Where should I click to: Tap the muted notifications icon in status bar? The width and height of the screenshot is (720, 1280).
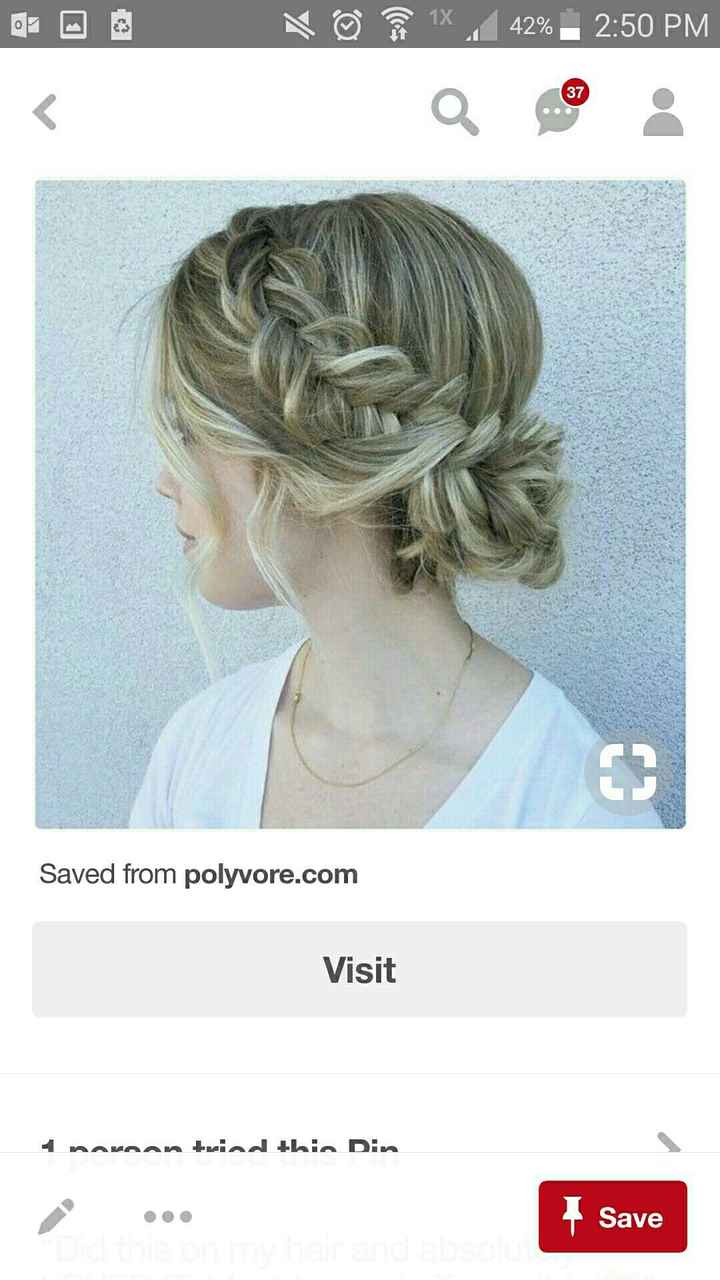[x=299, y=27]
